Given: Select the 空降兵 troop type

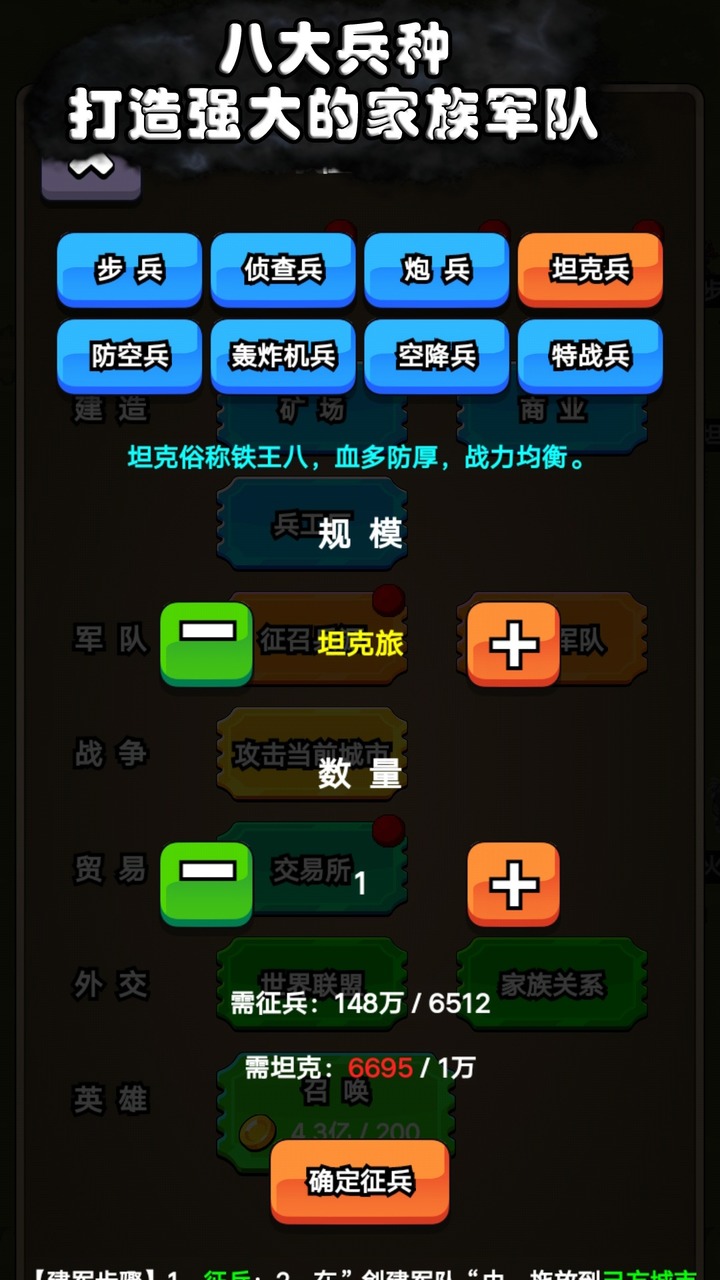Looking at the screenshot, I should click(437, 355).
